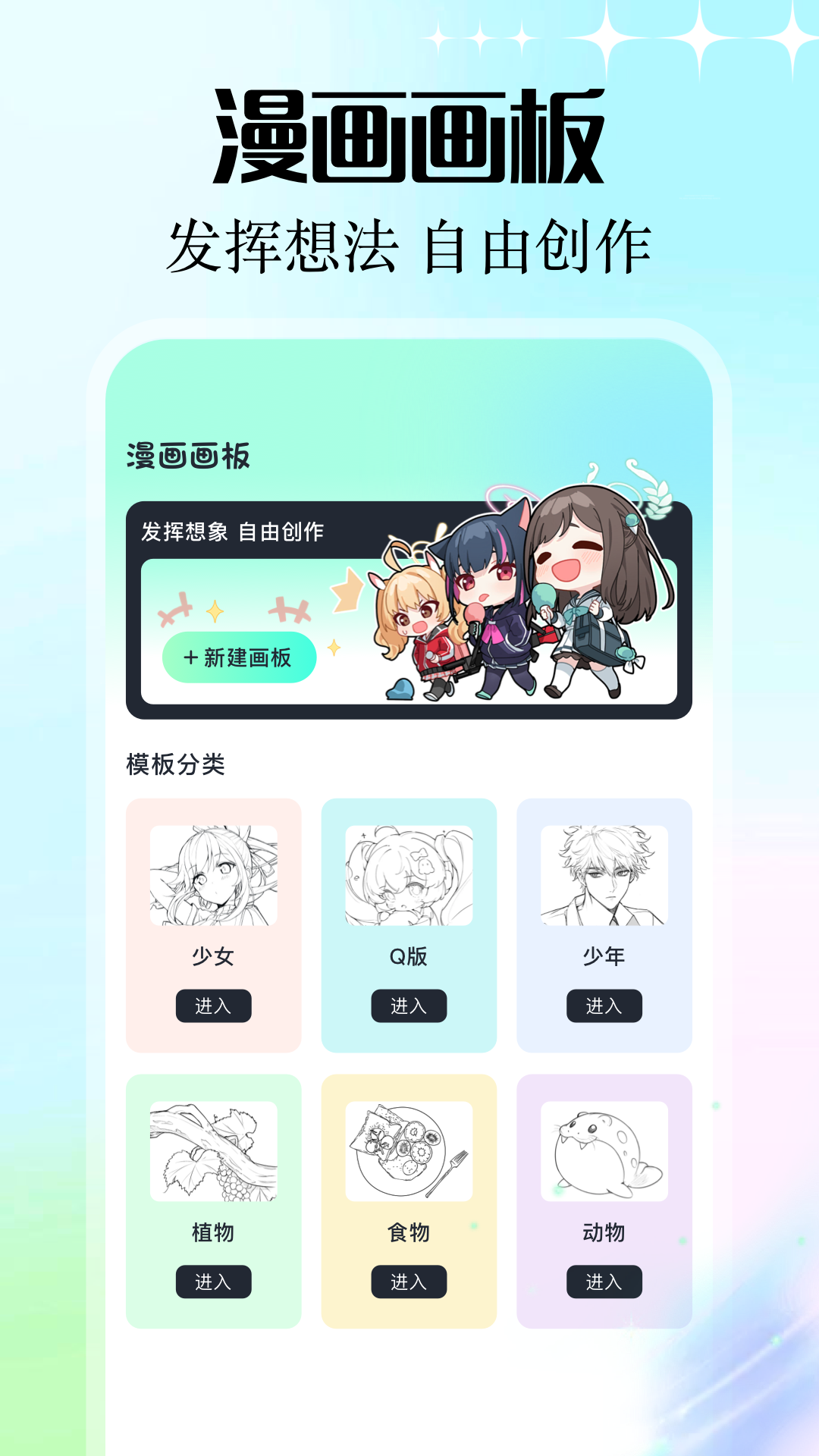Open the 食物 template via 进入
Screen dimensions: 819x1456
pos(409,1282)
